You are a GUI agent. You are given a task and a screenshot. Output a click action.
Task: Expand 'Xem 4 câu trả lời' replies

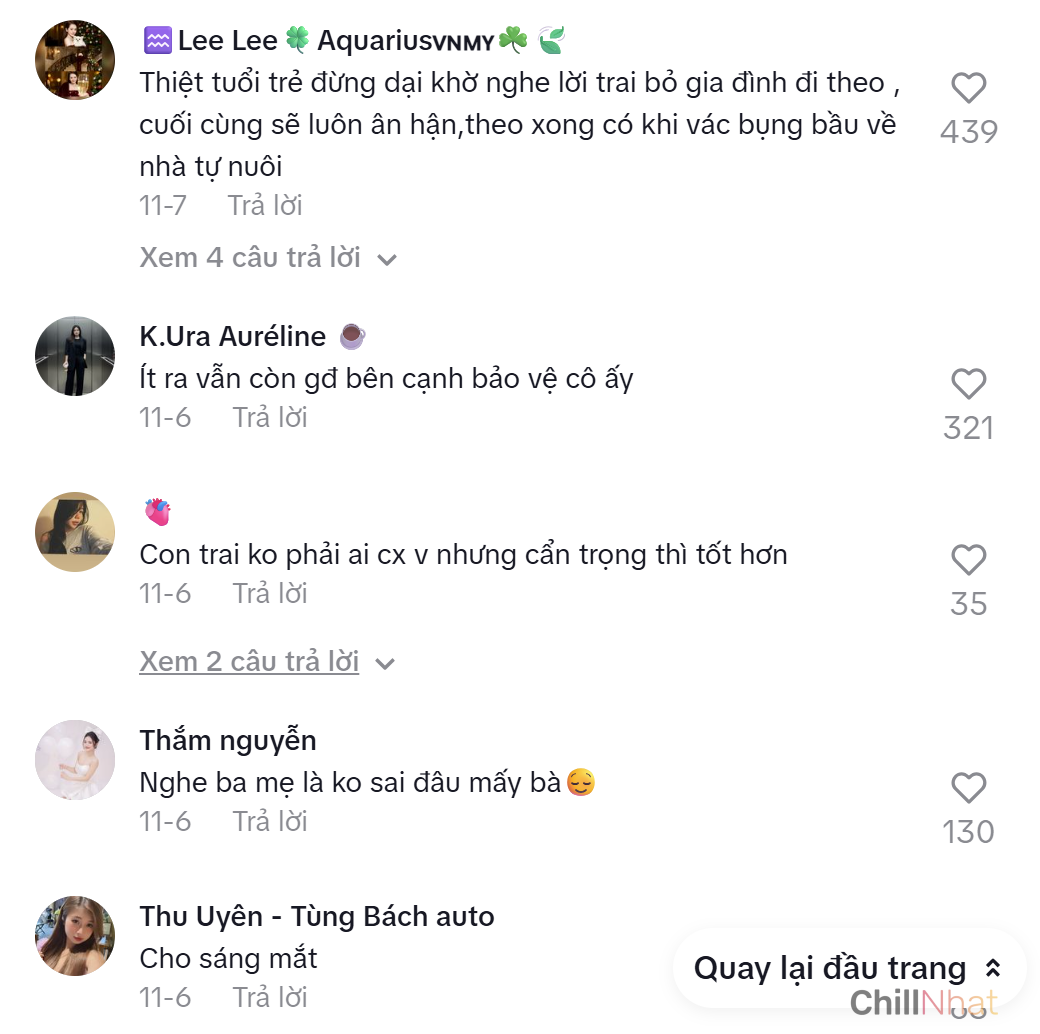click(267, 258)
